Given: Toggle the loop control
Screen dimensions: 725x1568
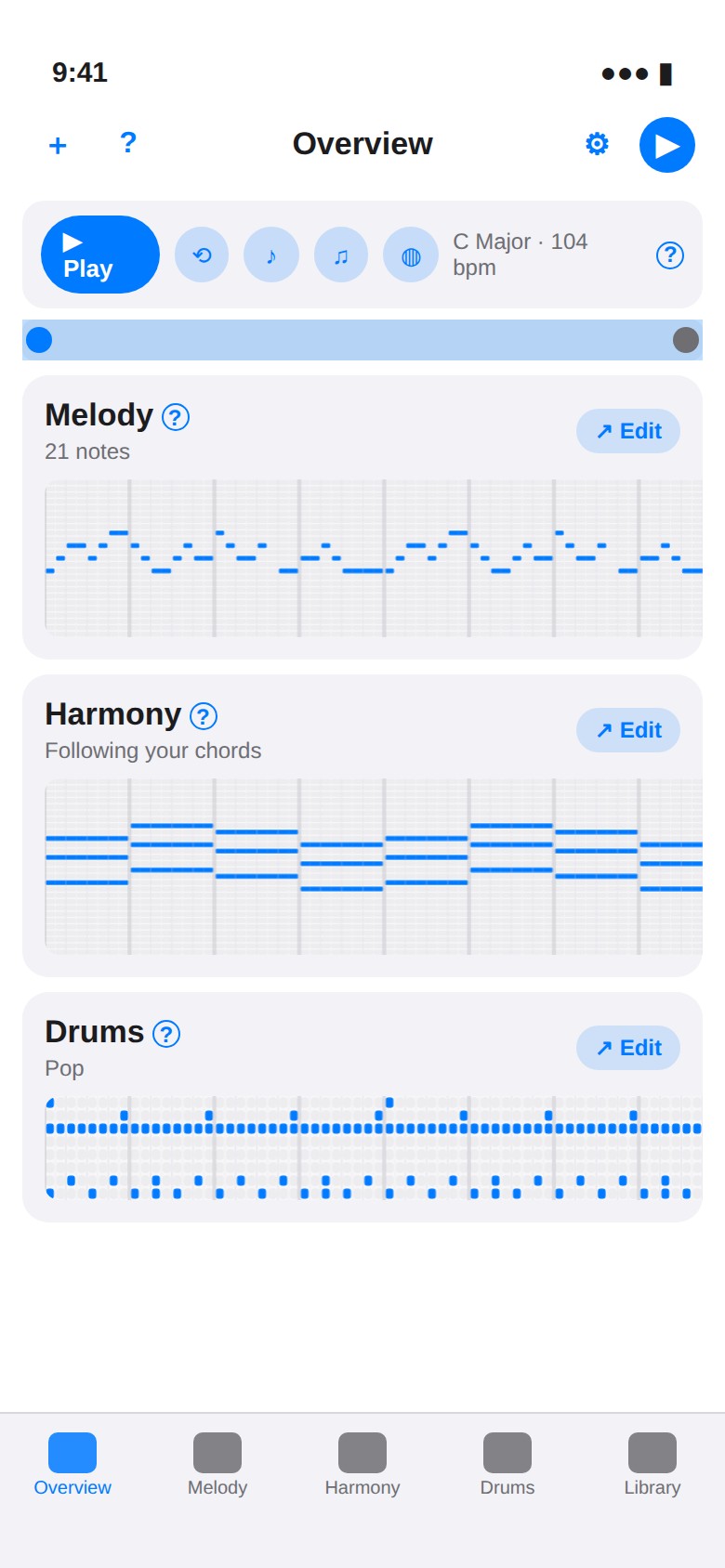Looking at the screenshot, I should tap(202, 255).
